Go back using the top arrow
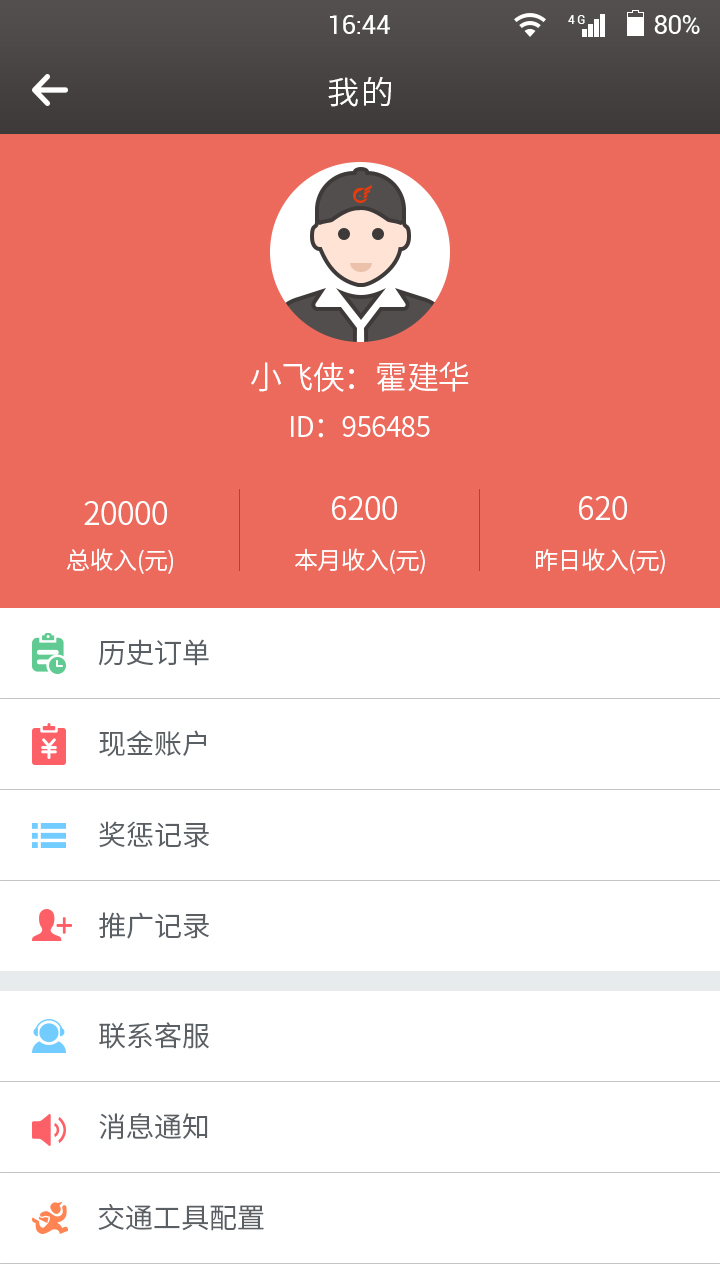720x1280 pixels. coord(49,91)
